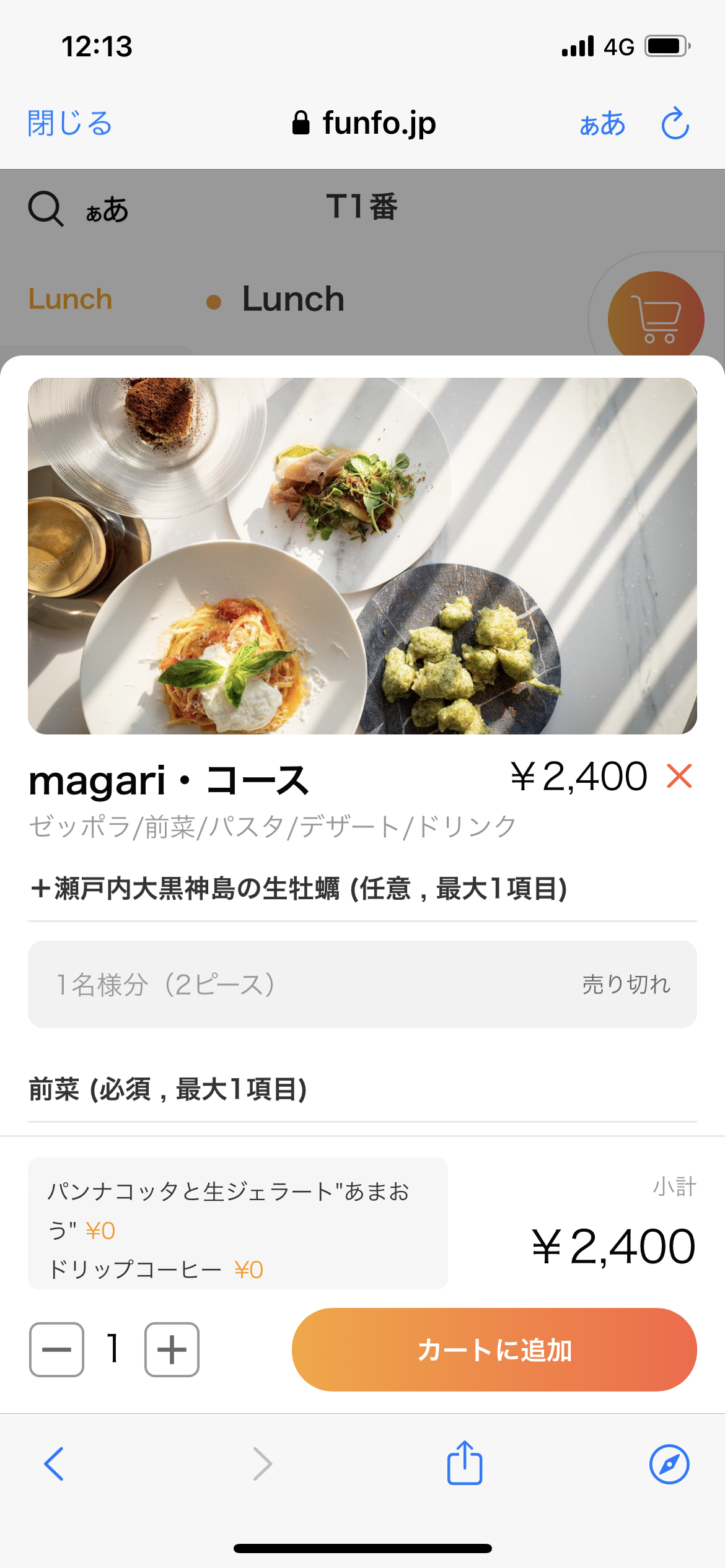Select the T1番 table label
The image size is (725, 1568).
pos(362,206)
